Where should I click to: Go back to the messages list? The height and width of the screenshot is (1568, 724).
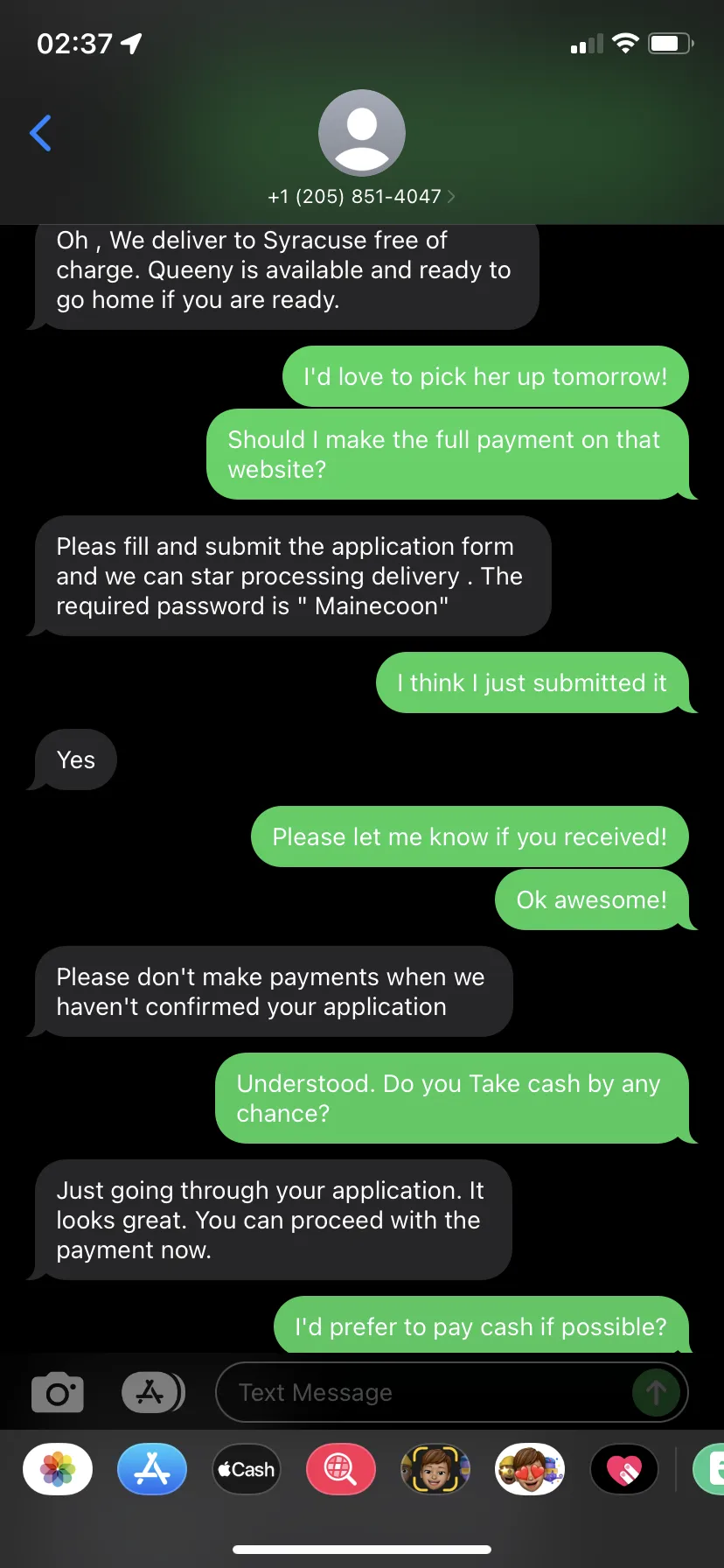40,133
